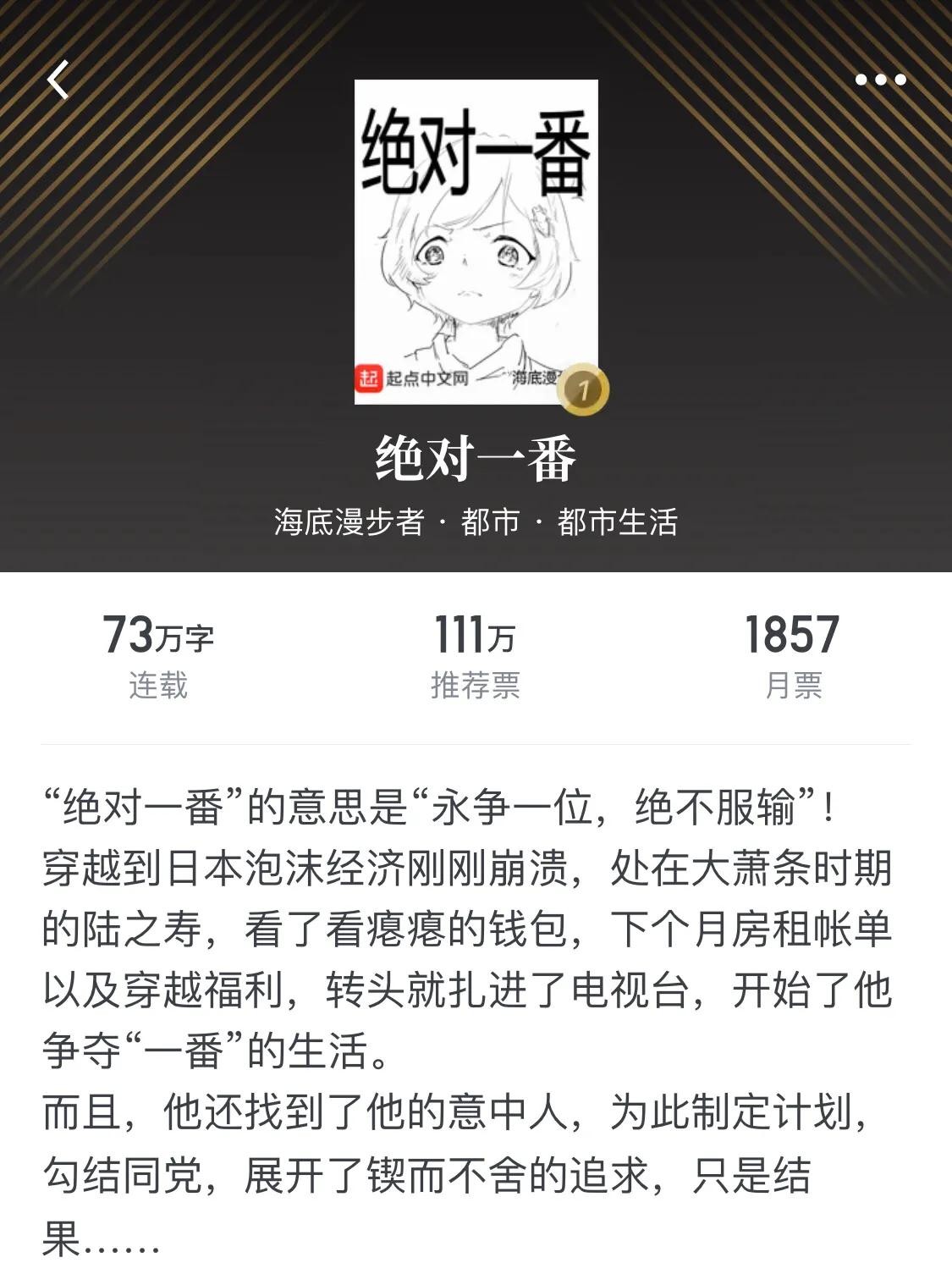Go back using the back arrow
This screenshot has height=1263, width=952.
click(x=58, y=80)
